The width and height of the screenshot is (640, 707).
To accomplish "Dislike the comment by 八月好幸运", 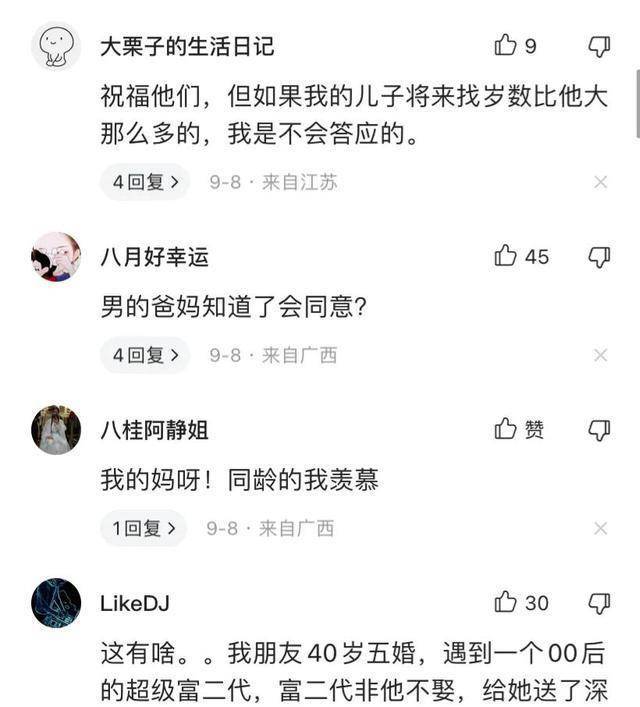I will pos(599,257).
